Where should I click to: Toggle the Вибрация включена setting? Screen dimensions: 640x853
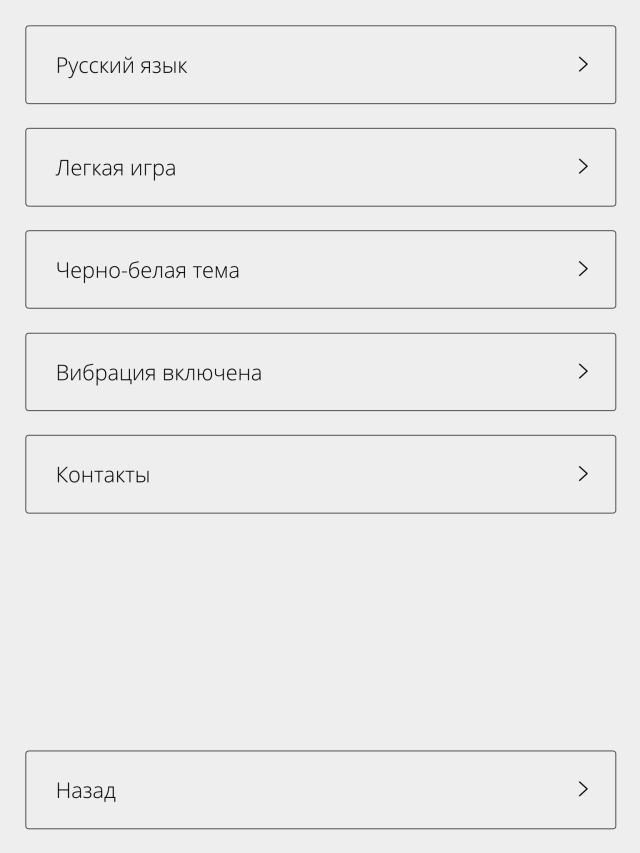tap(320, 372)
